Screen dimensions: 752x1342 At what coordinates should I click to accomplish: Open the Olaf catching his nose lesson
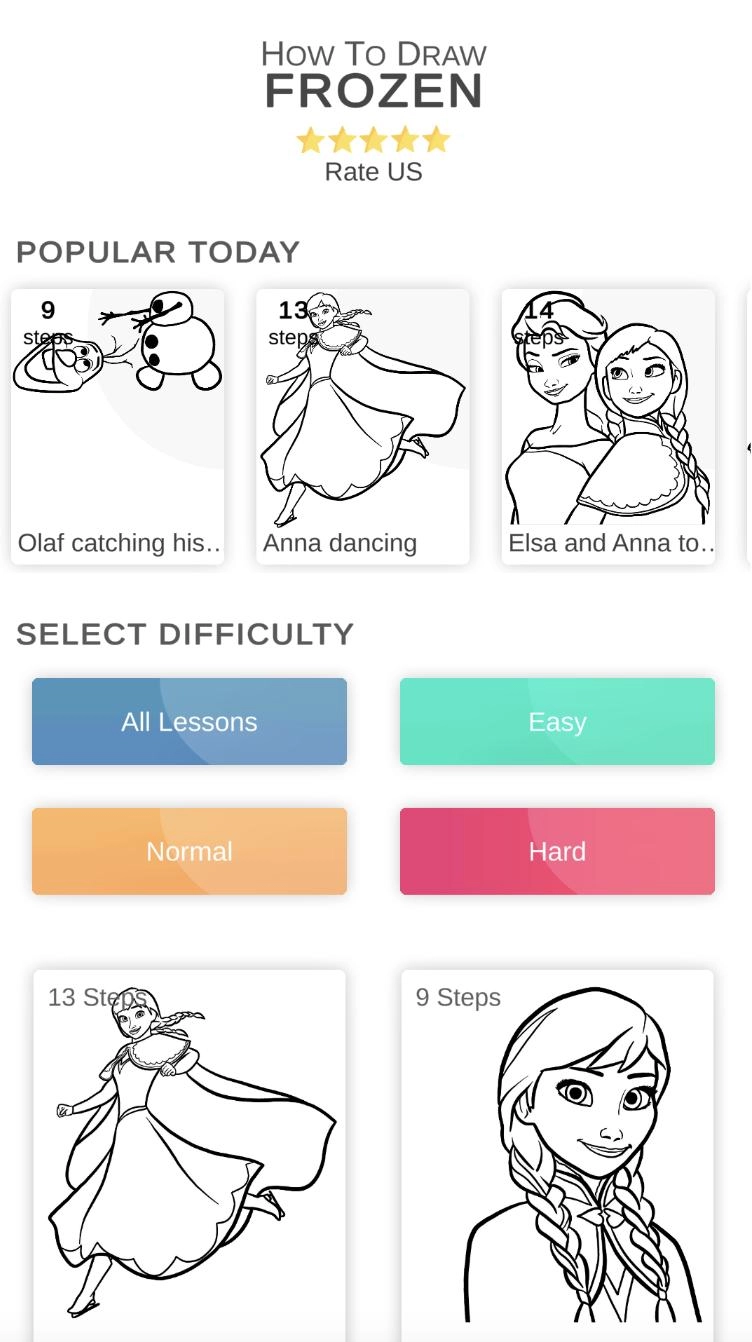tap(118, 427)
